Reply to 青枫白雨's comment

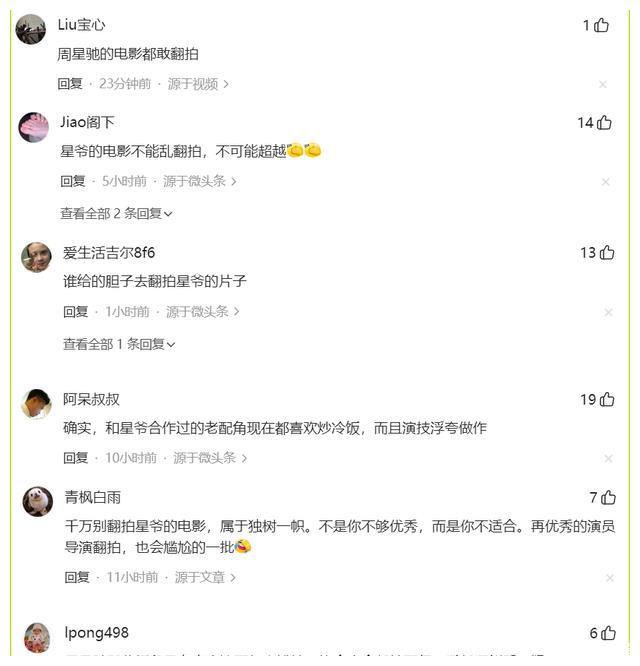[x=78, y=577]
